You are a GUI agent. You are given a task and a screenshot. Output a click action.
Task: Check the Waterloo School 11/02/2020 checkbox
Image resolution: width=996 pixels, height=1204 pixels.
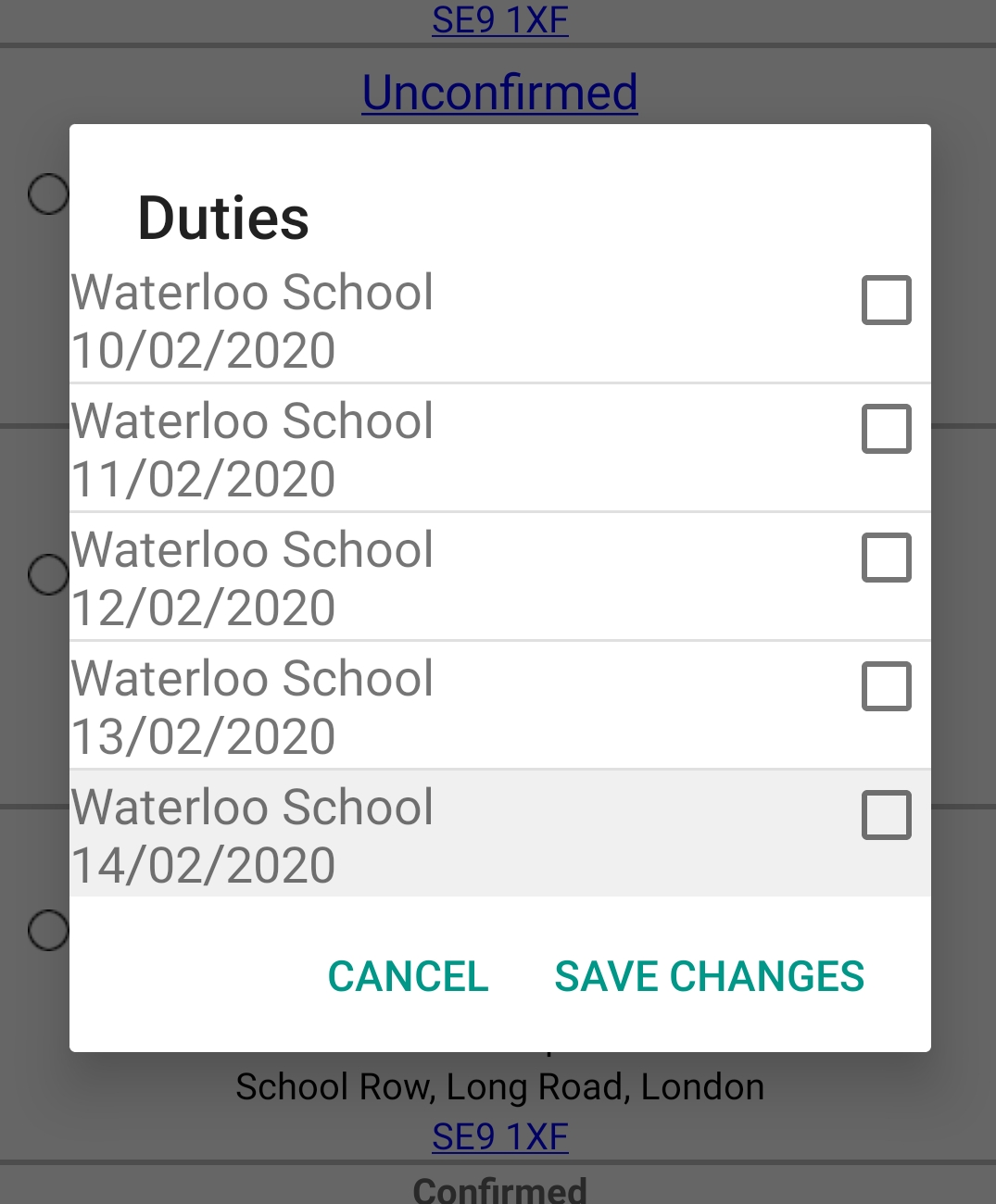tap(886, 428)
